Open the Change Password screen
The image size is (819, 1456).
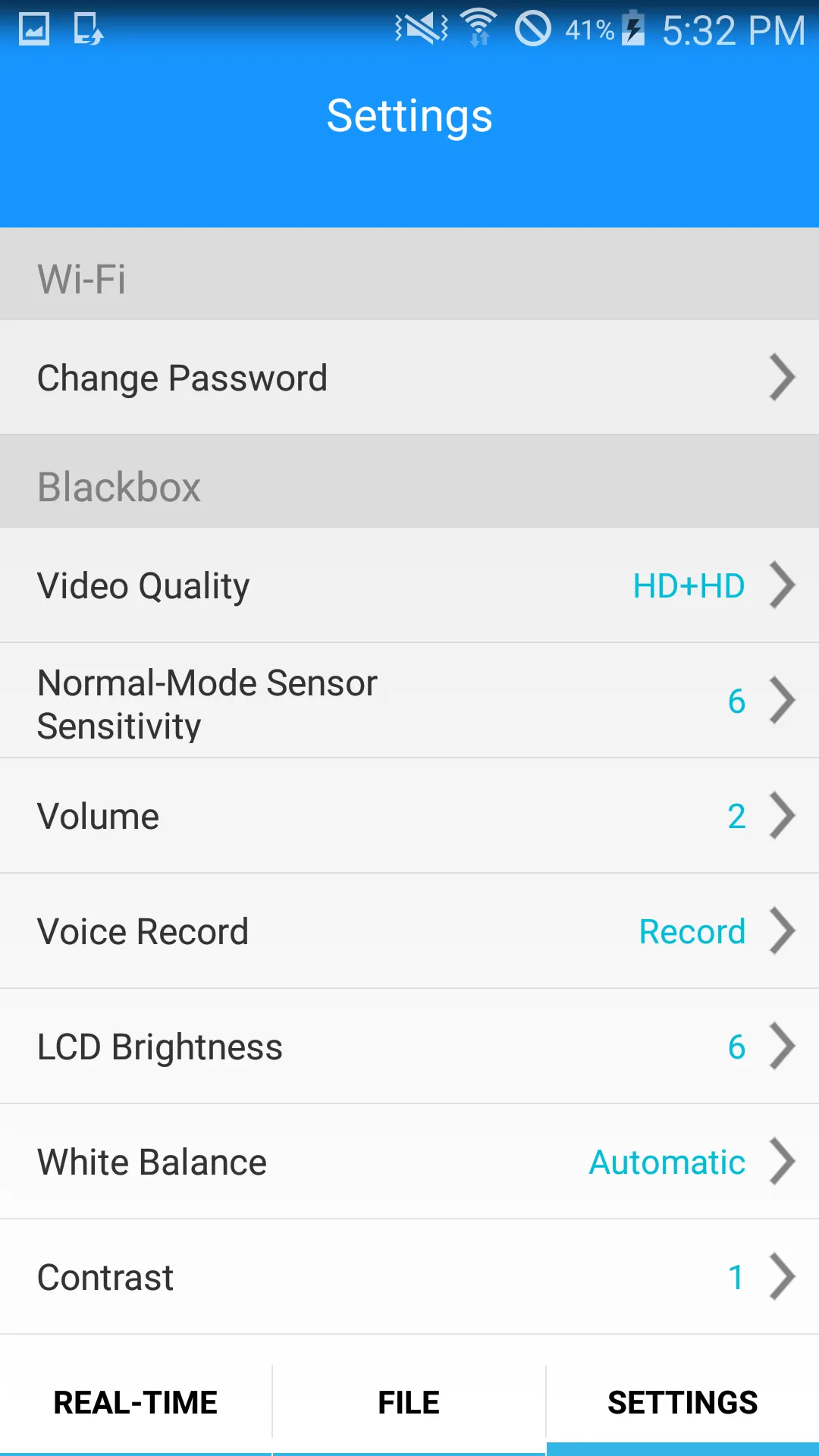(409, 377)
